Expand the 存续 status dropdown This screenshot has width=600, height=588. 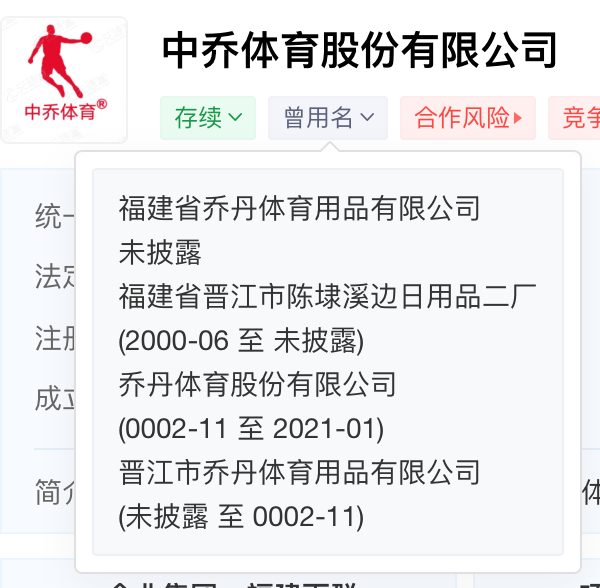tap(208, 118)
